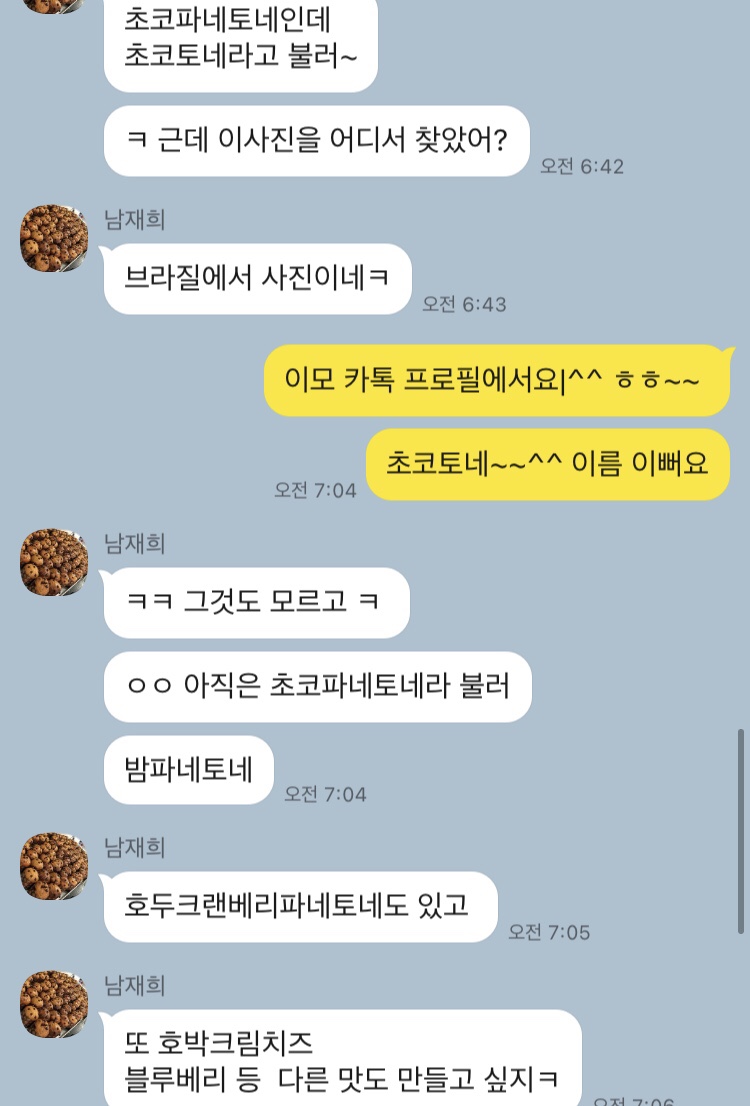
Task: Open 남재희's profile picture beside the 브라질에서 사진이네 message
Action: click(x=54, y=238)
